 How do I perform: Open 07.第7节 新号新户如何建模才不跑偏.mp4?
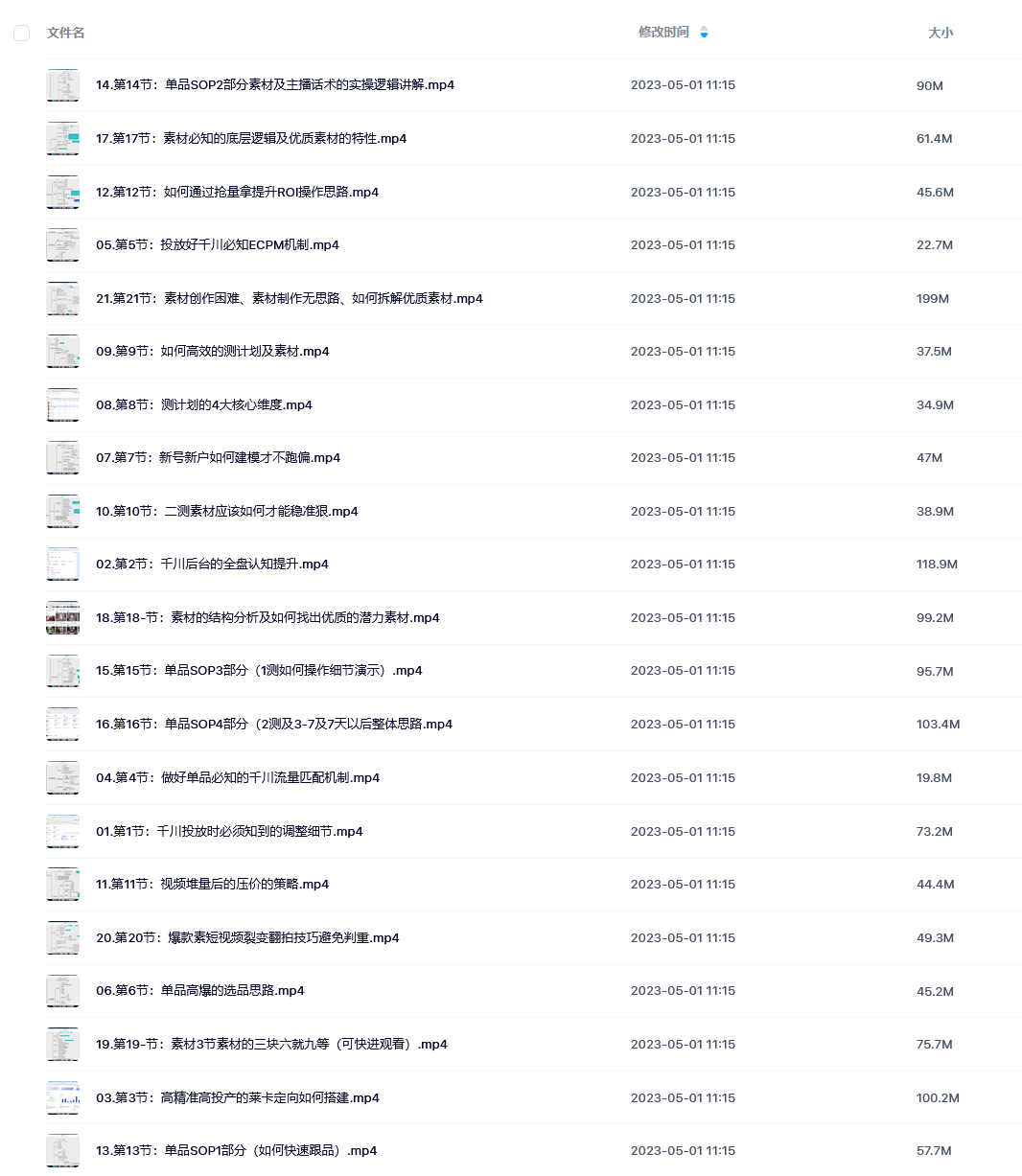[219, 458]
